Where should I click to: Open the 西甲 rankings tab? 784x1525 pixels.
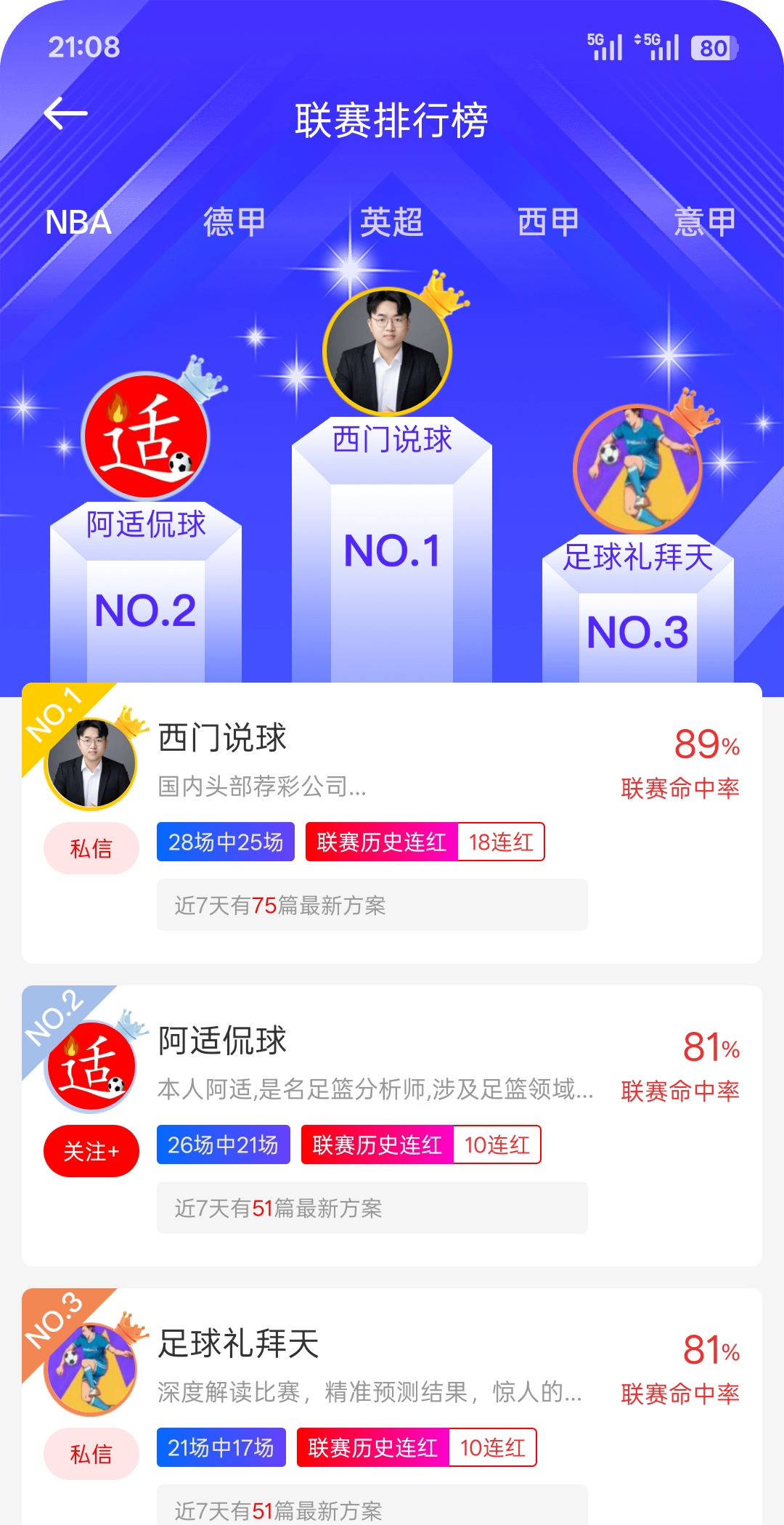[548, 222]
